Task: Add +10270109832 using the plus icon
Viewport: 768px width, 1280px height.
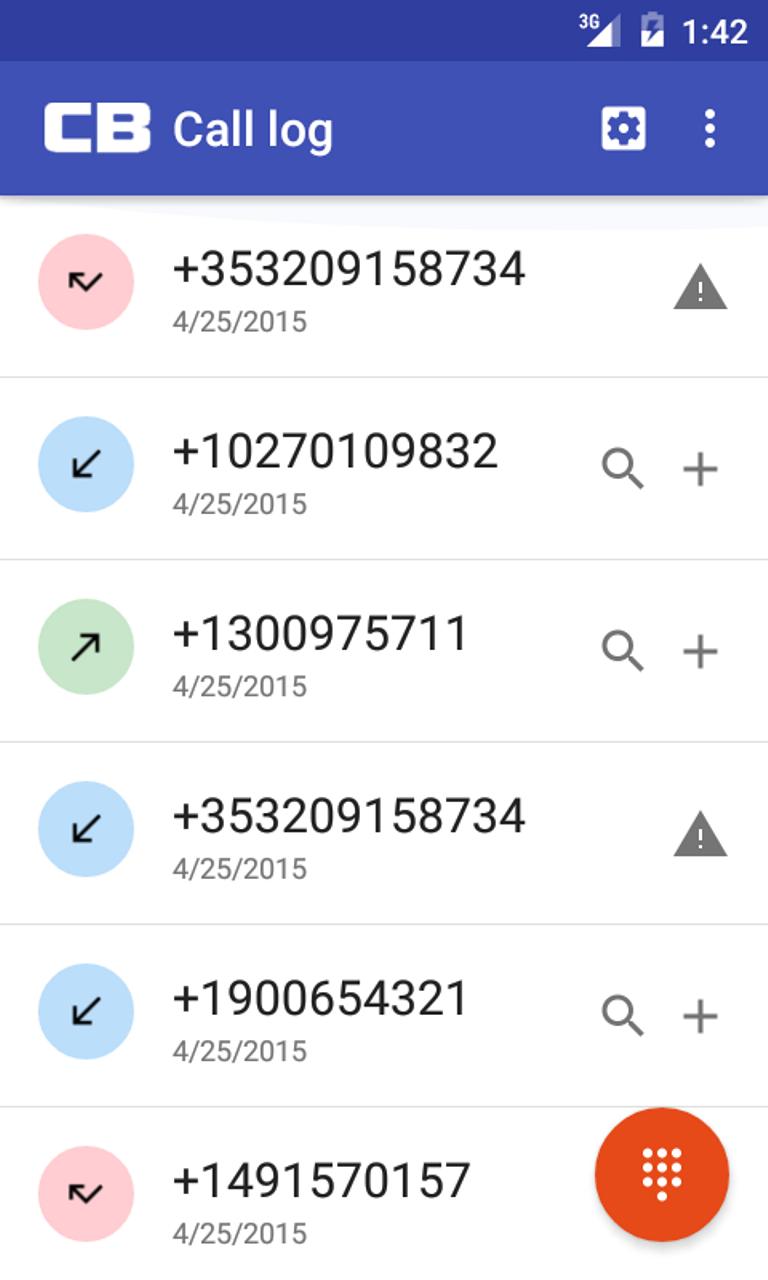Action: click(x=699, y=466)
